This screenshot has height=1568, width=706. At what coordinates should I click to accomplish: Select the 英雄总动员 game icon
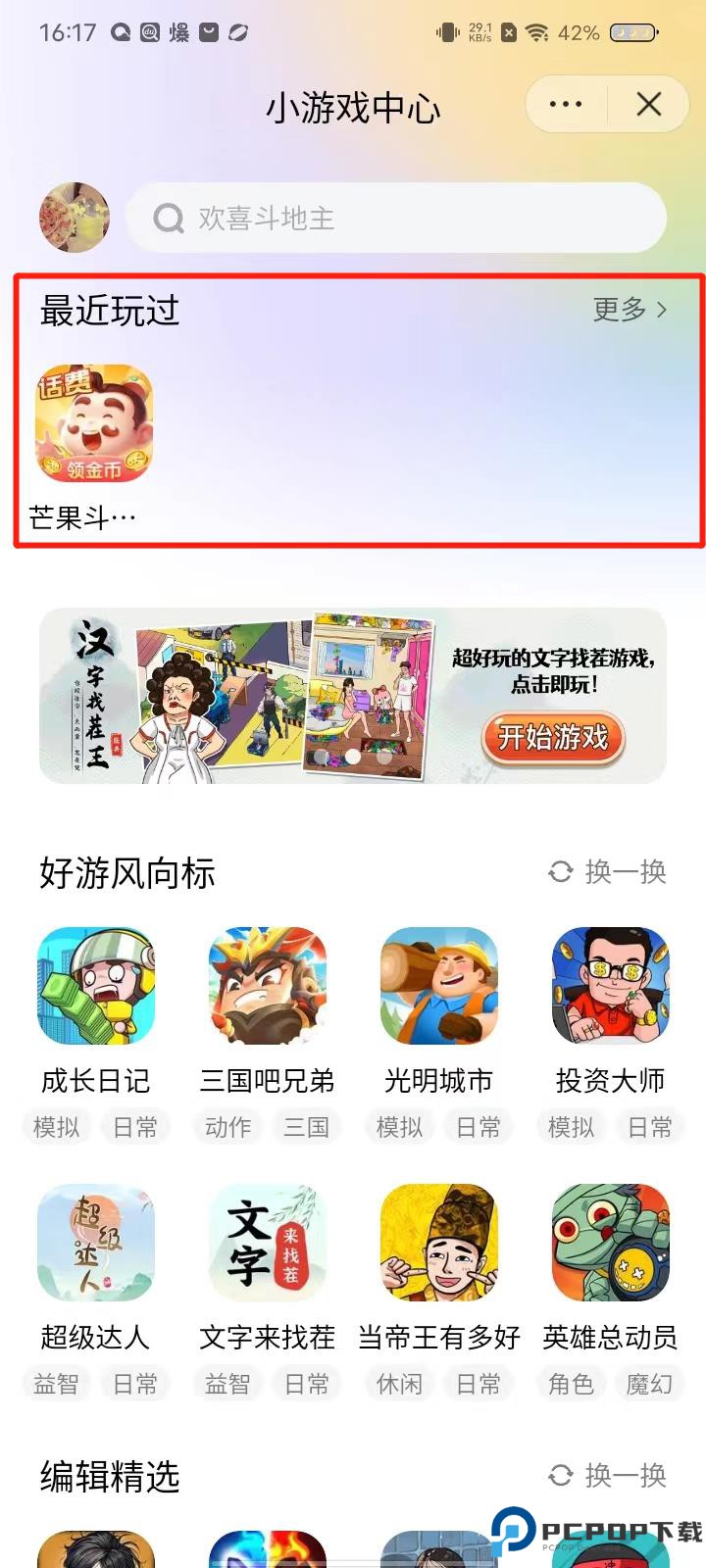(609, 1242)
